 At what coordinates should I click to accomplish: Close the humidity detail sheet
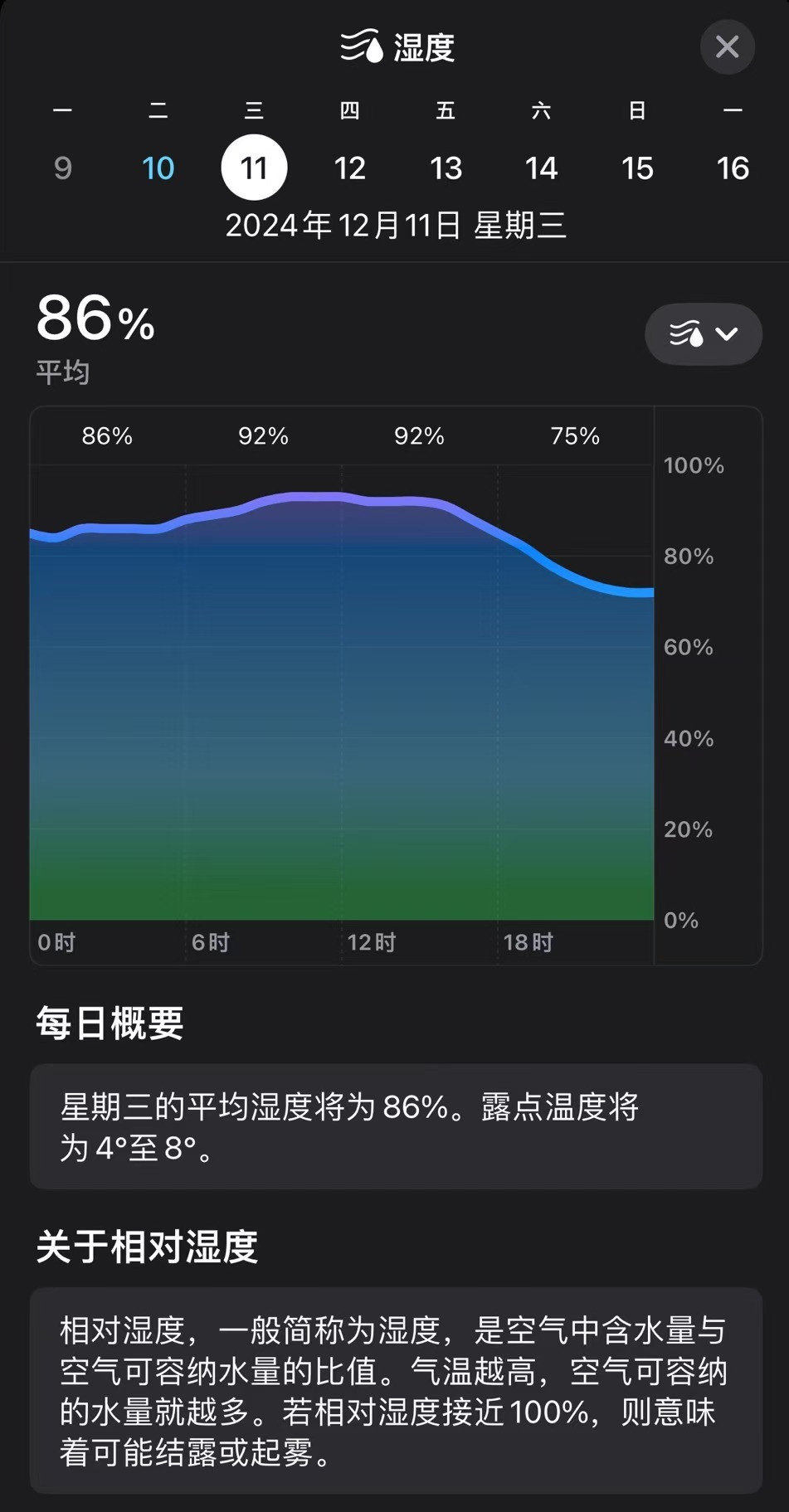click(727, 46)
